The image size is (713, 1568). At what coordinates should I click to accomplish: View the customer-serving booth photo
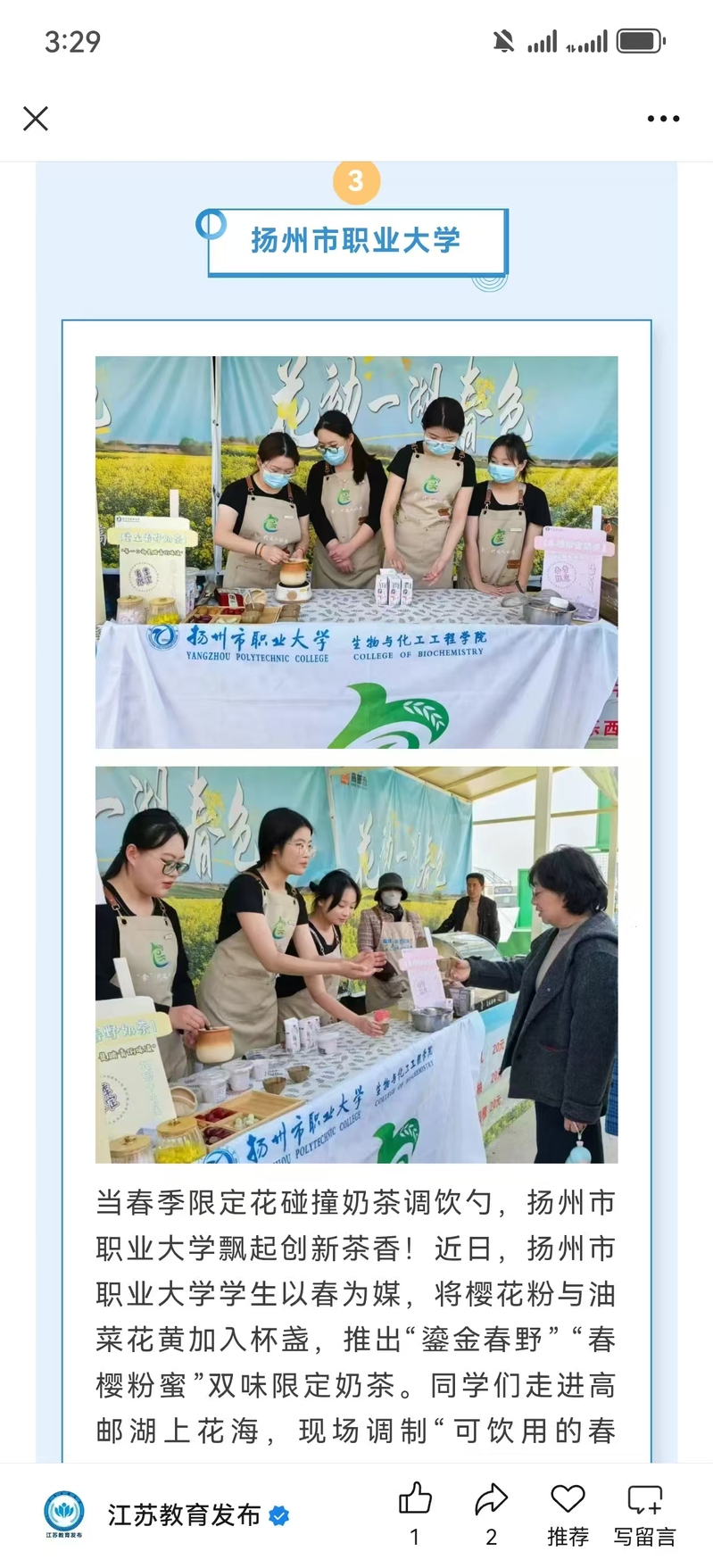tap(356, 964)
